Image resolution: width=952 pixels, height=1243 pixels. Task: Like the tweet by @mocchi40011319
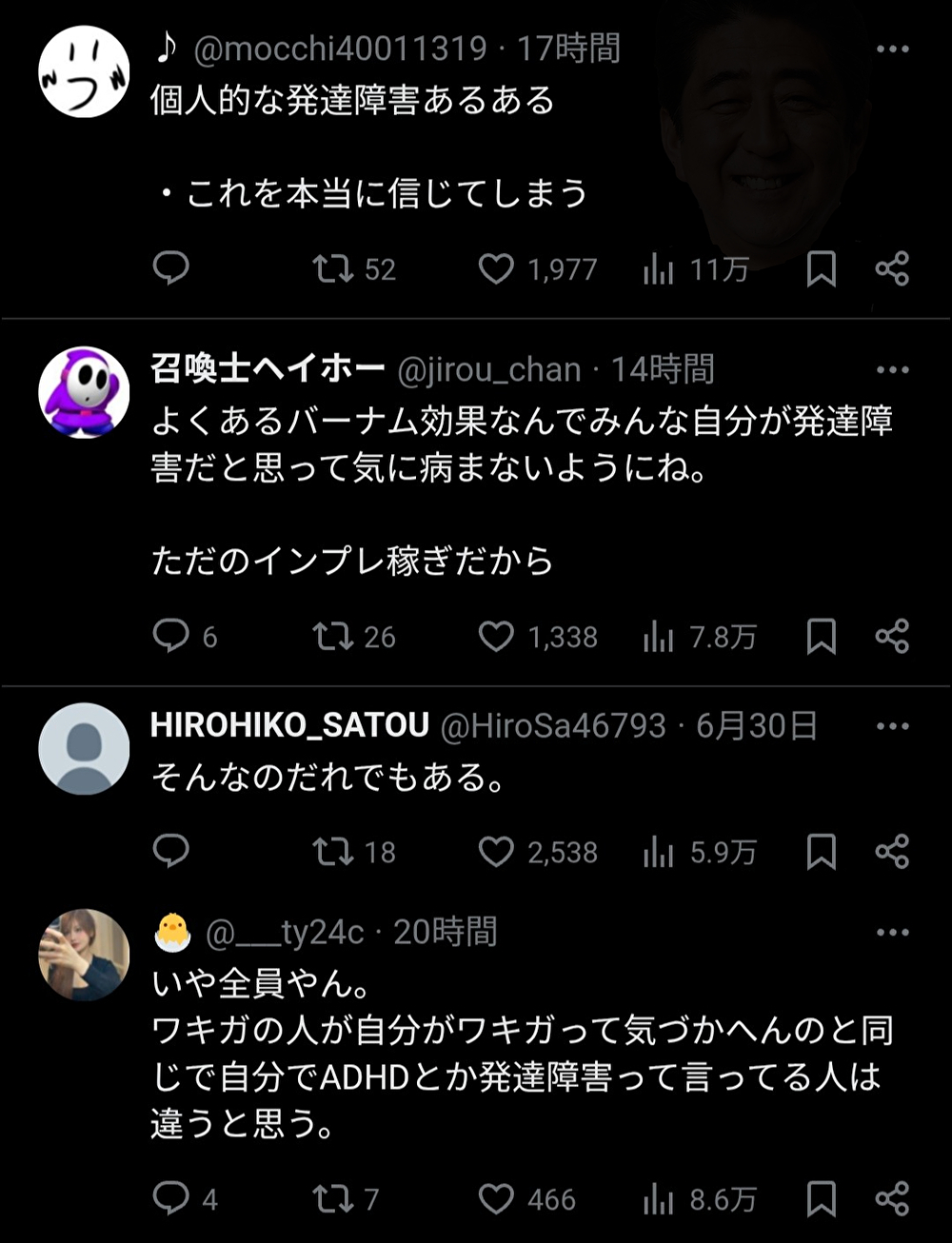coord(496,270)
